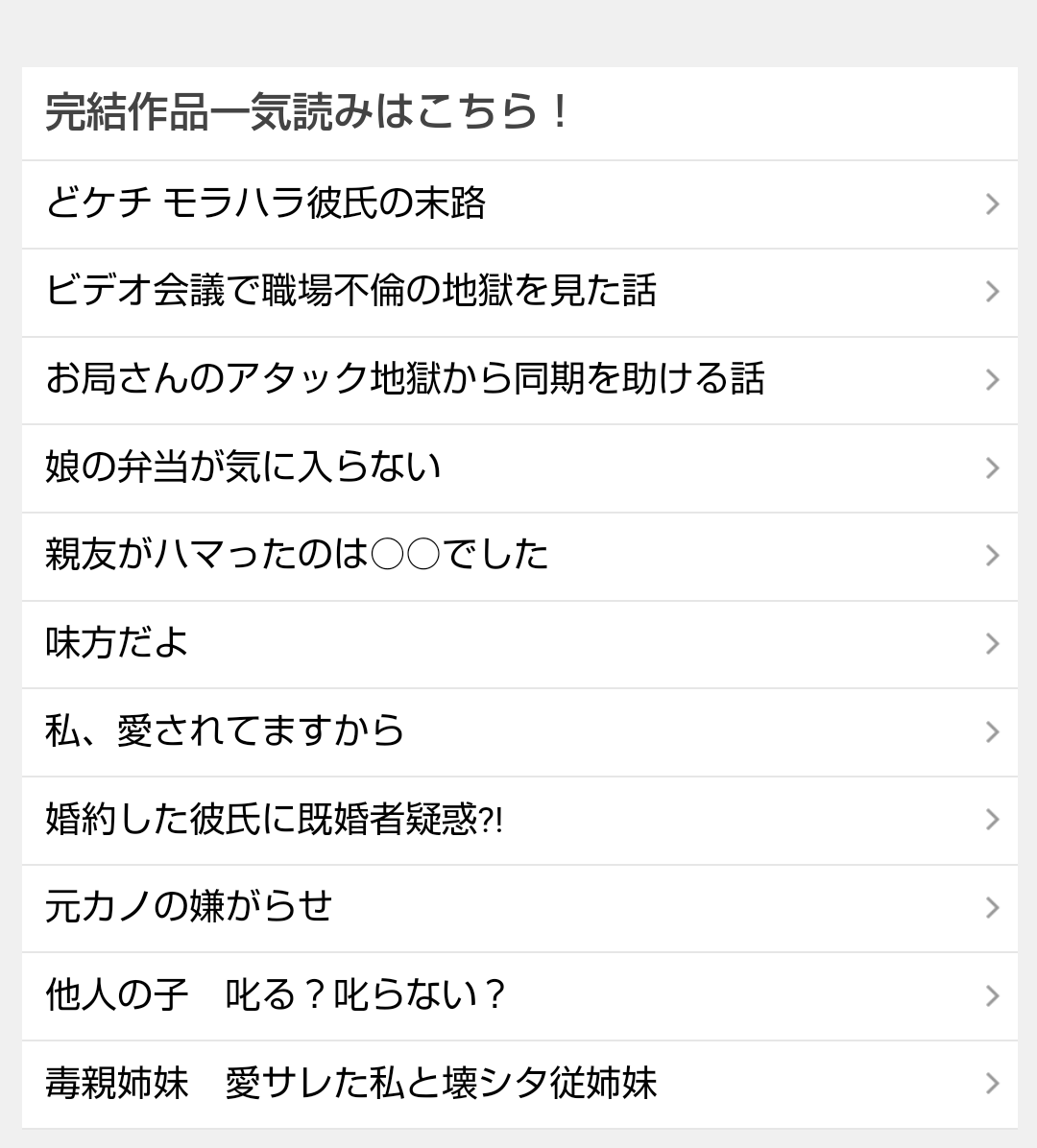Open お局さんのアタック地獄から同期を助ける話
The width and height of the screenshot is (1037, 1148).
[x=518, y=380]
